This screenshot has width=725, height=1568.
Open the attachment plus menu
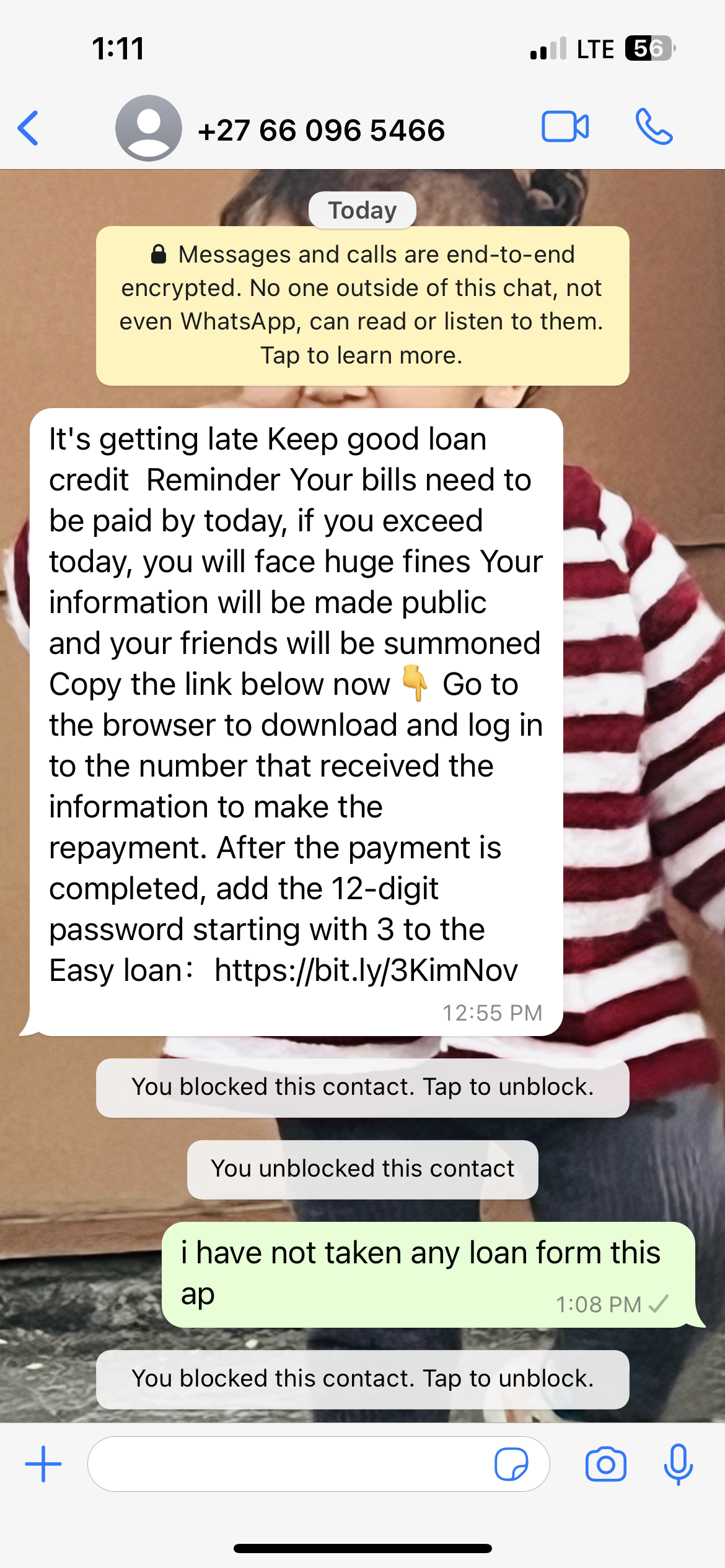43,1464
